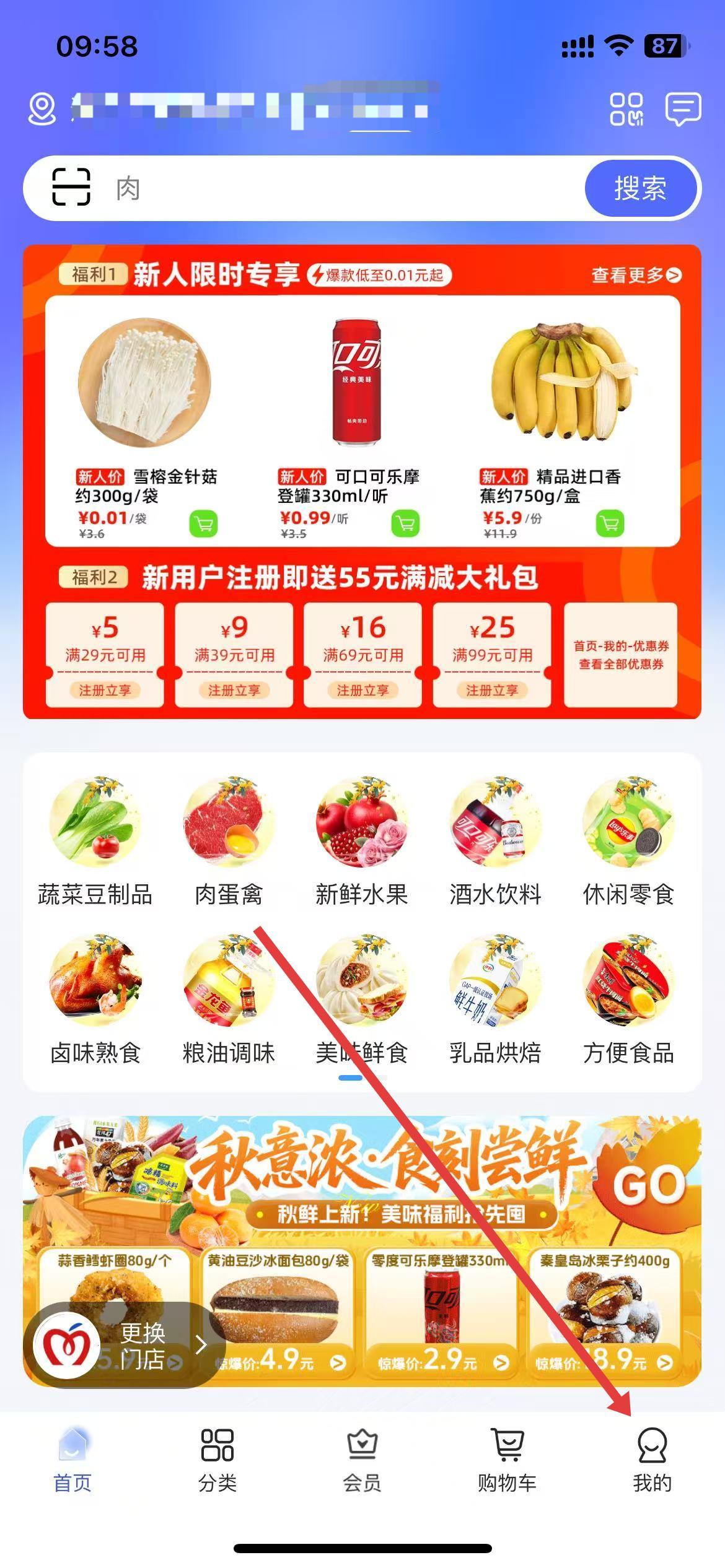Open the scan code icon in search bar

click(71, 187)
